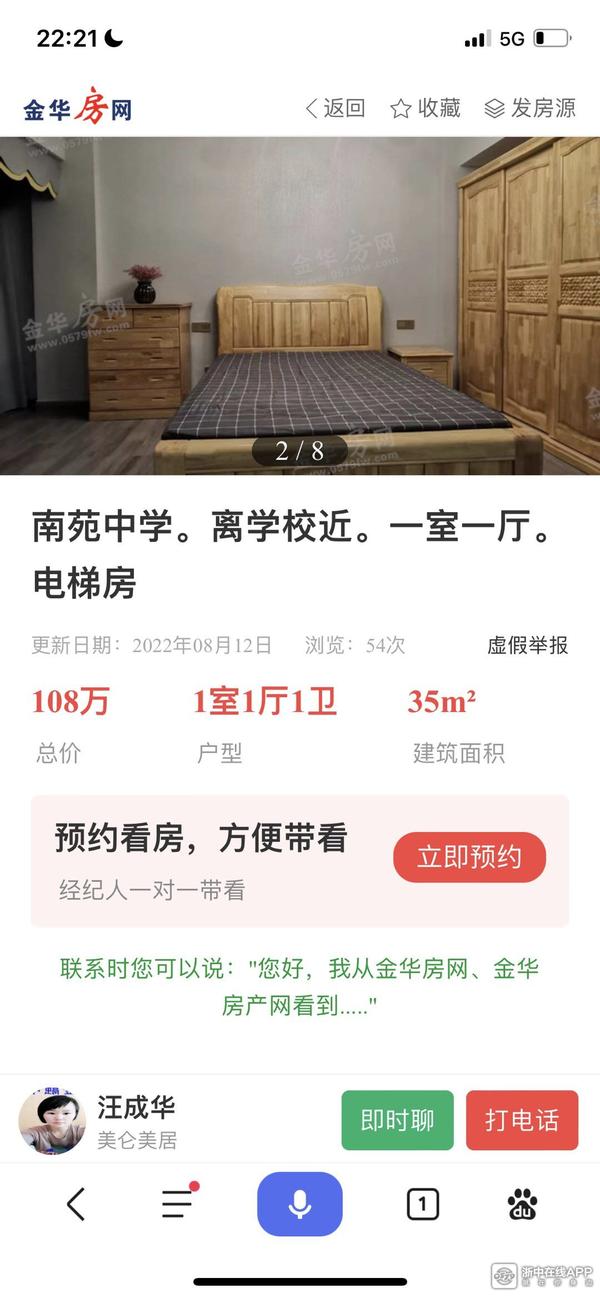
Task: Open the 金华房网 home logo
Action: (x=78, y=108)
